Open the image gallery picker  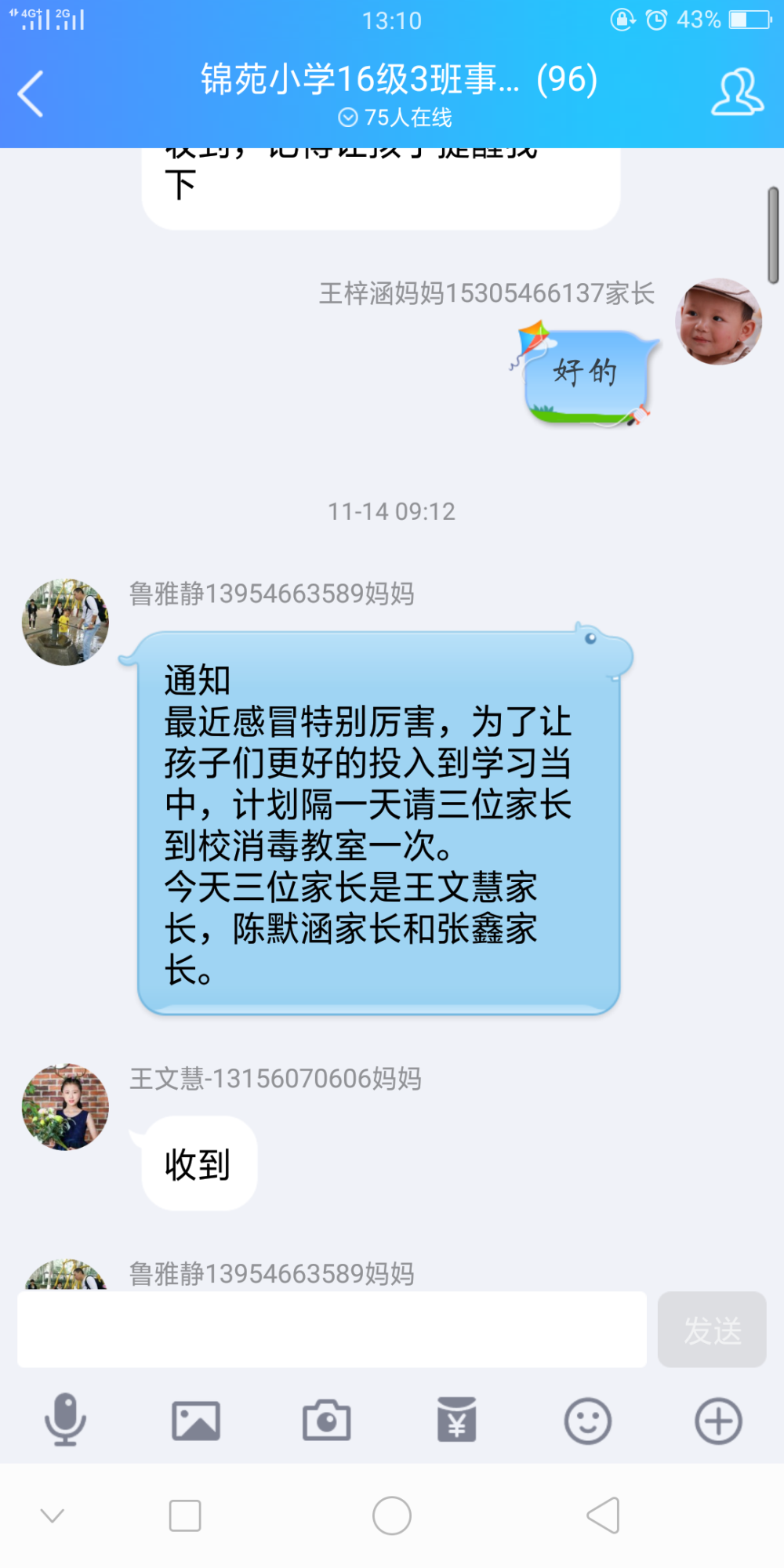tap(196, 1421)
